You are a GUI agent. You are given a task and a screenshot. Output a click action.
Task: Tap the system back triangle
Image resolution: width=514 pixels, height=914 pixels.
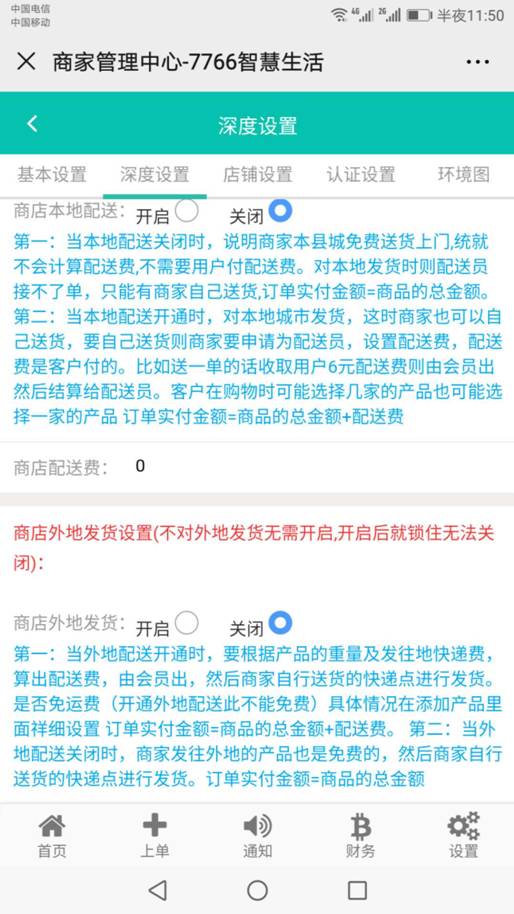[157, 890]
